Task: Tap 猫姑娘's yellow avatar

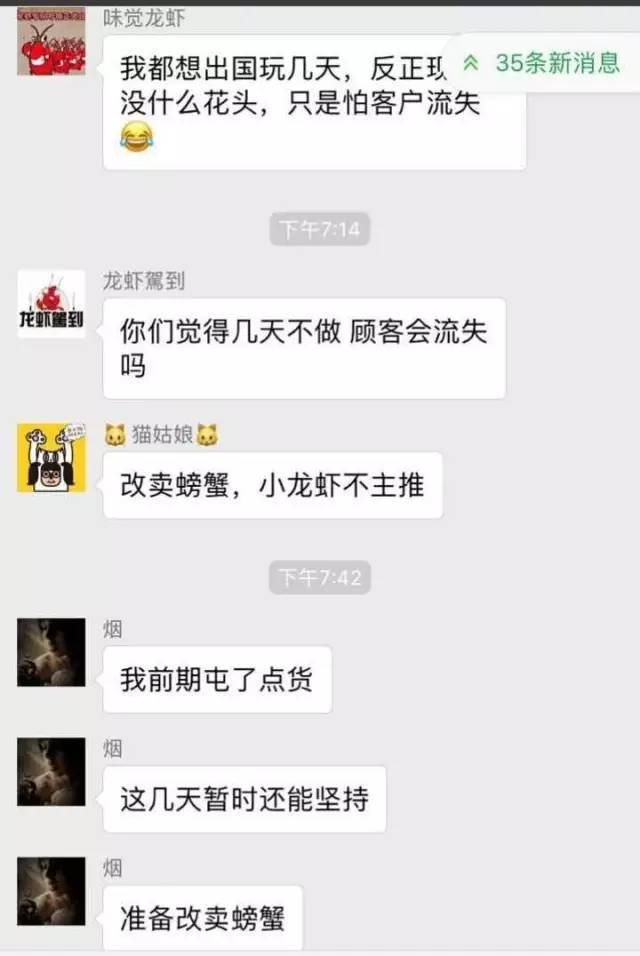Action: (x=51, y=457)
